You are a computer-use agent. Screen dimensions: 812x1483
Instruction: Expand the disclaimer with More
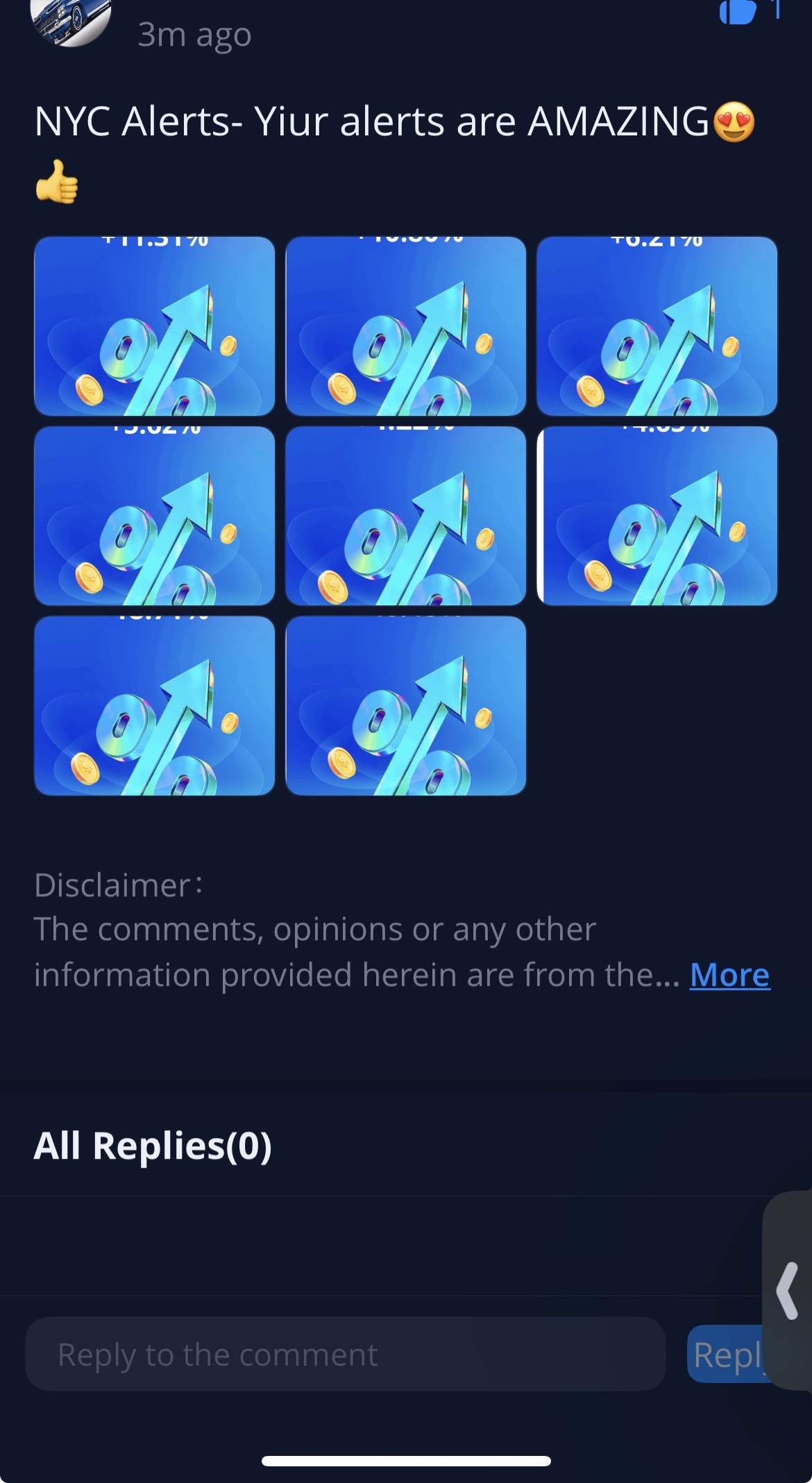[x=729, y=974]
